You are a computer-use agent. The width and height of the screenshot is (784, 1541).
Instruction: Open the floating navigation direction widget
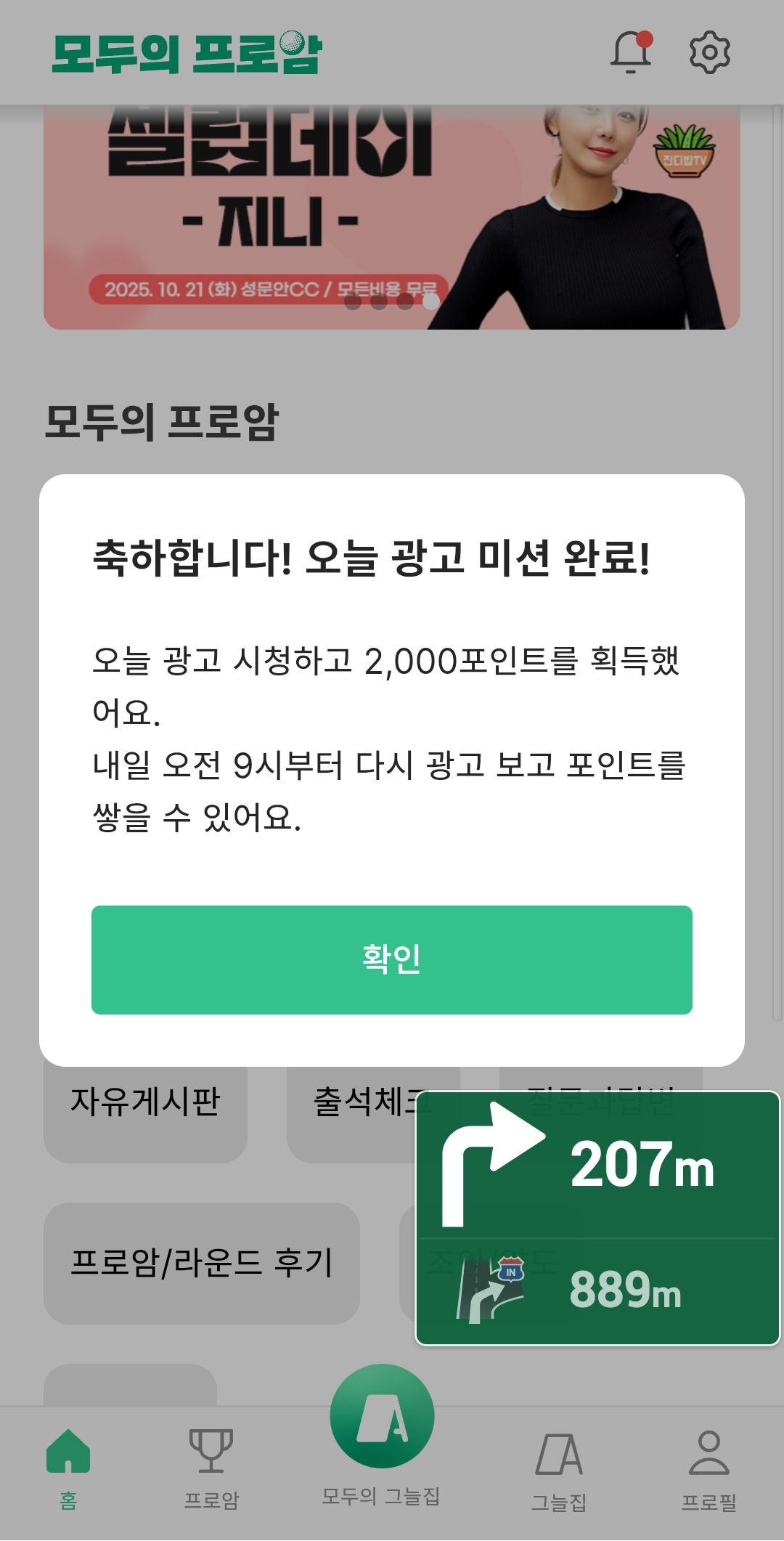point(597,1218)
